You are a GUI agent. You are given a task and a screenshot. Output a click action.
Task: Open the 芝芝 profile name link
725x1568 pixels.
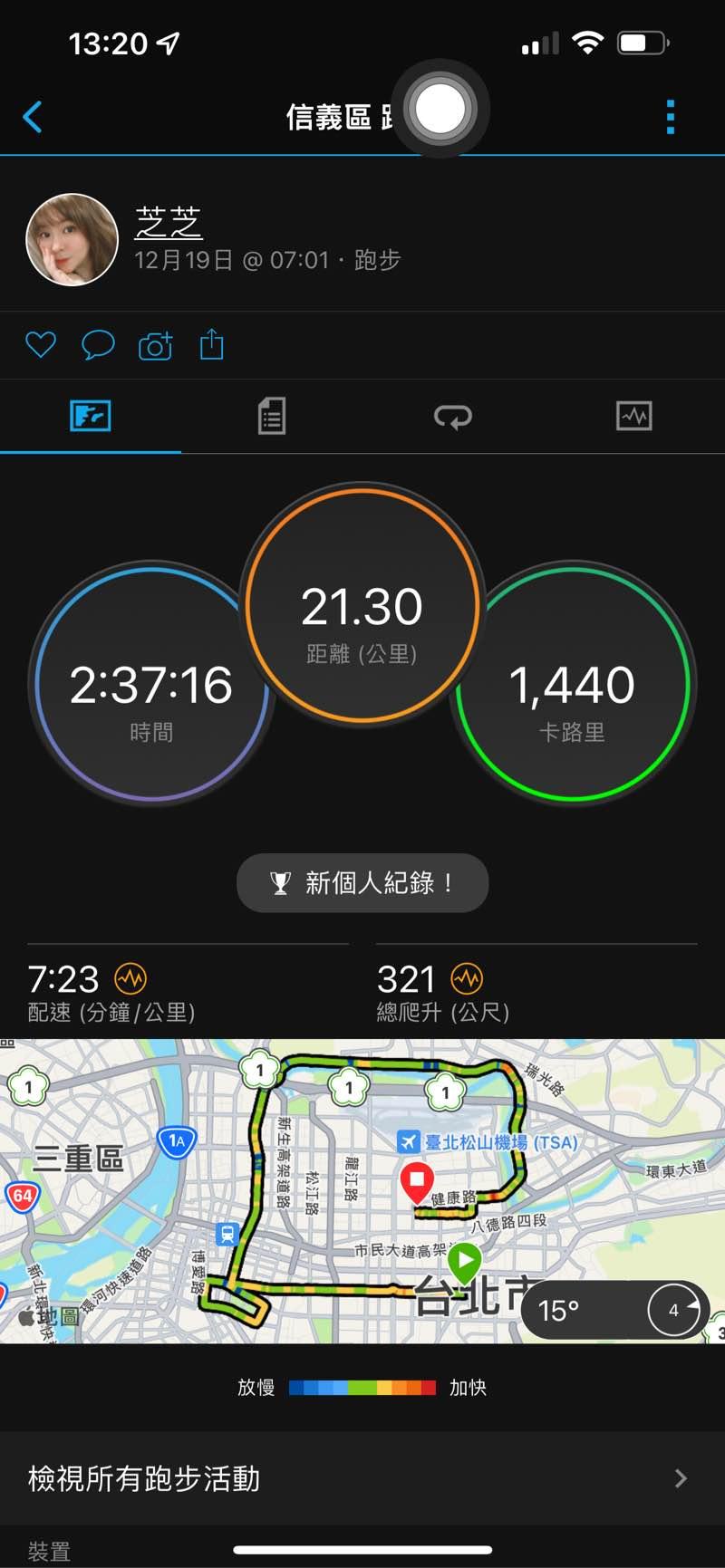click(169, 222)
